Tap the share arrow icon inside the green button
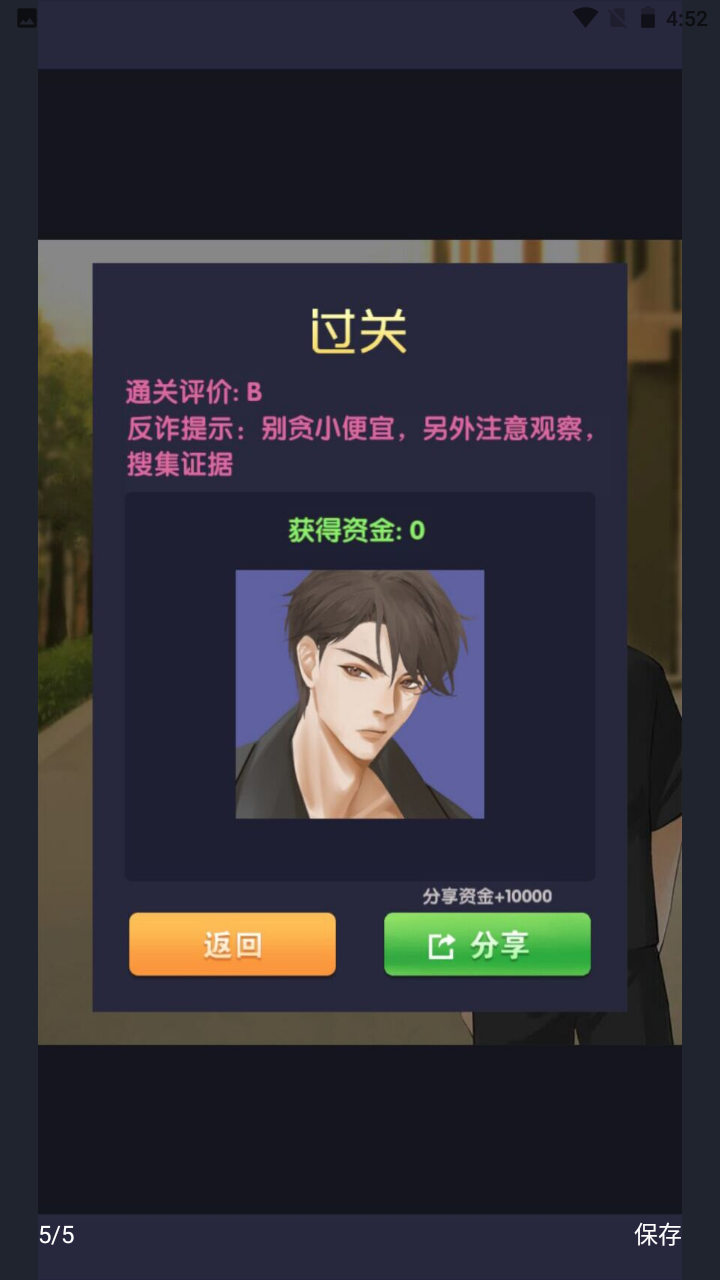Image resolution: width=720 pixels, height=1280 pixels. click(441, 943)
